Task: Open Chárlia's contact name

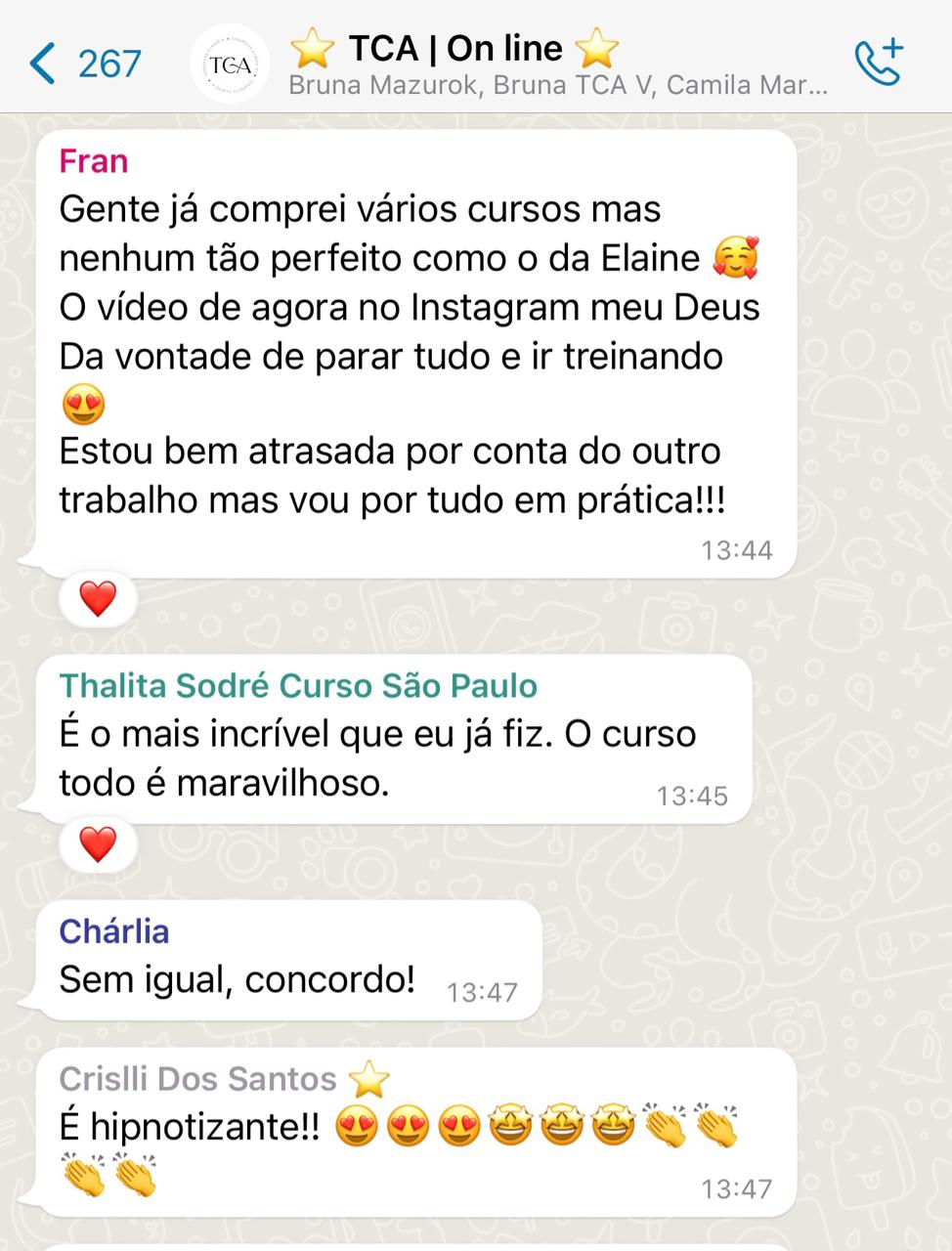Action: click(x=114, y=931)
